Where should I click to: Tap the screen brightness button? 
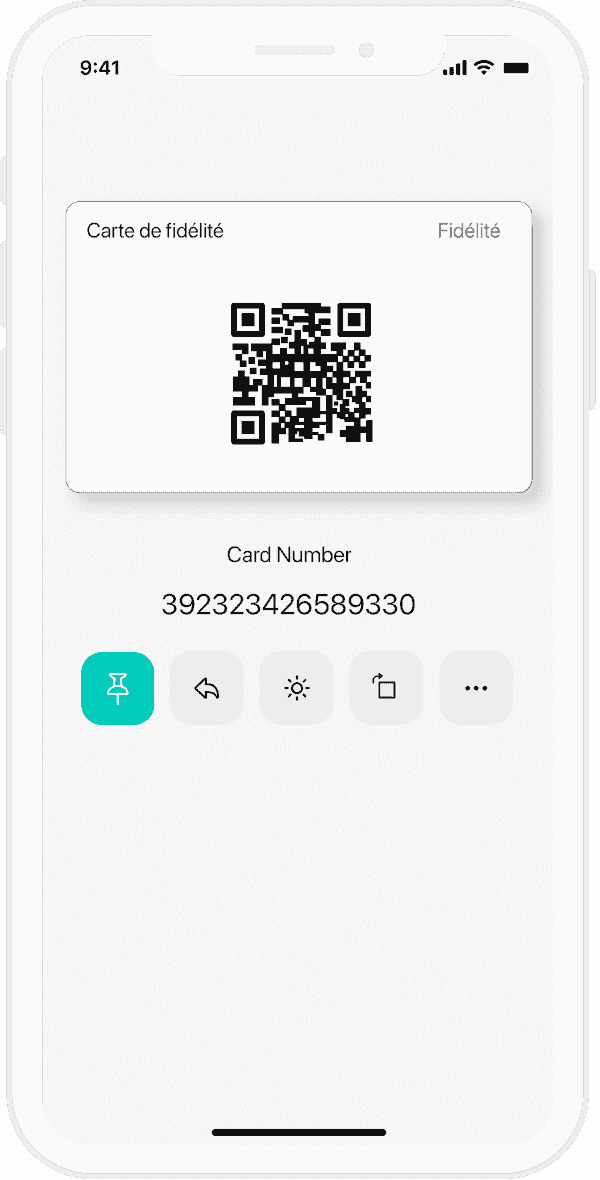tap(296, 688)
